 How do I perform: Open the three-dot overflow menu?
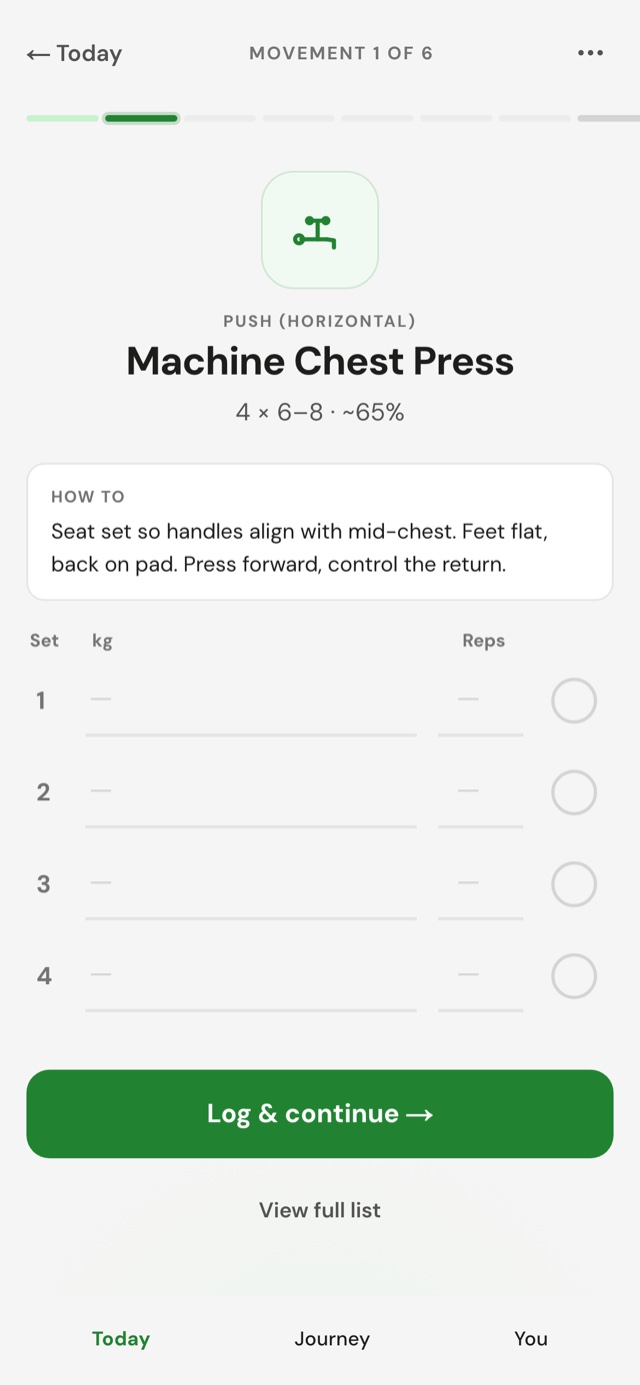point(591,53)
